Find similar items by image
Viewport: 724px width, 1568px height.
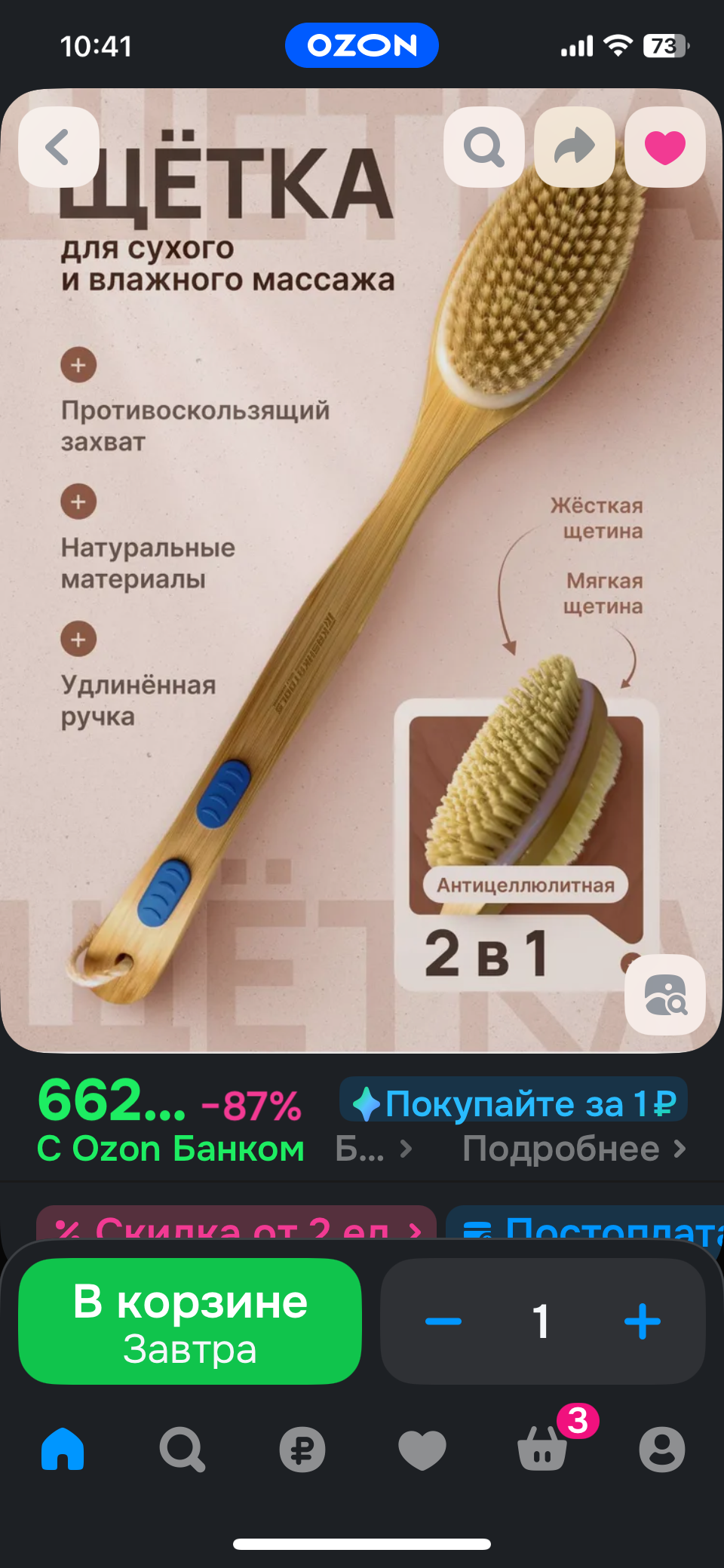pos(664,995)
